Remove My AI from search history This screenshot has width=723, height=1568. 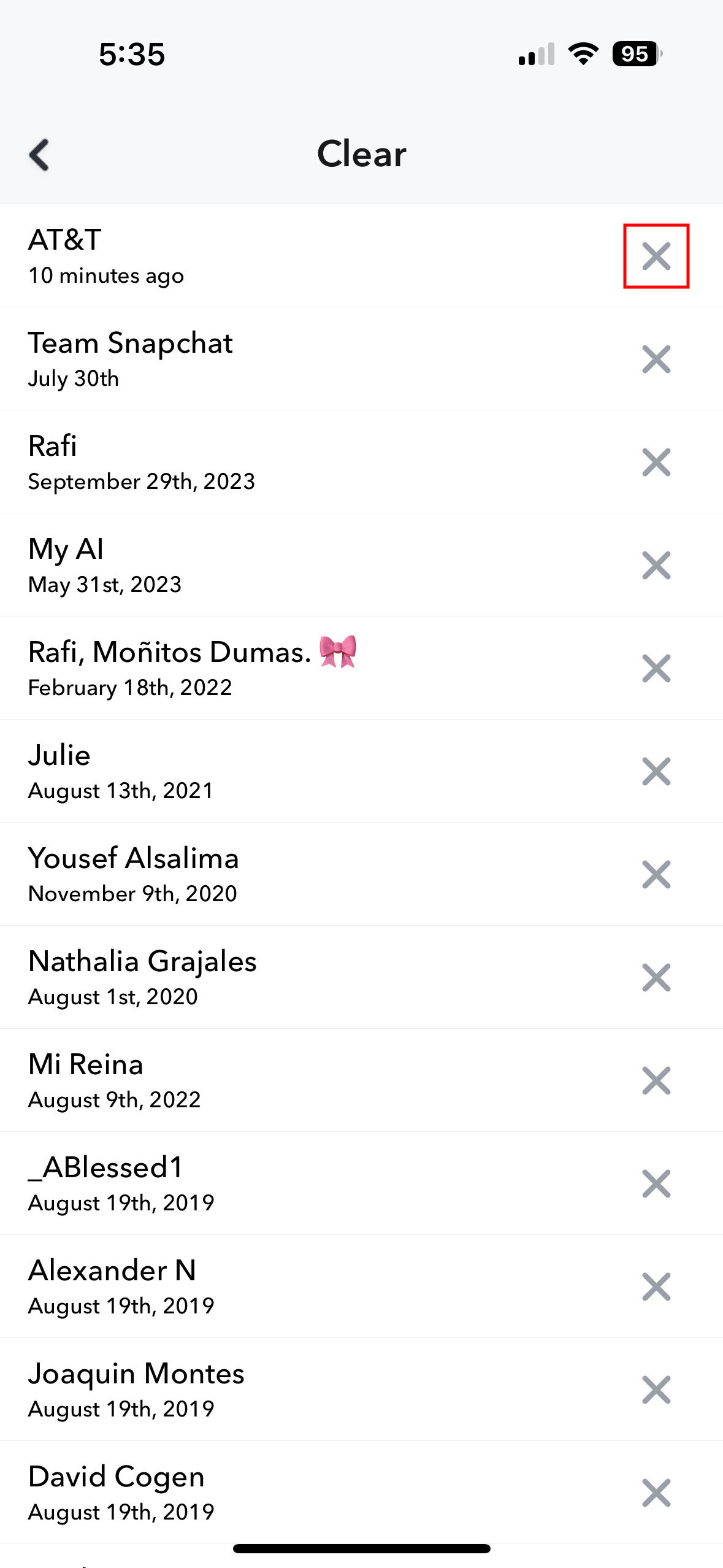(x=656, y=565)
